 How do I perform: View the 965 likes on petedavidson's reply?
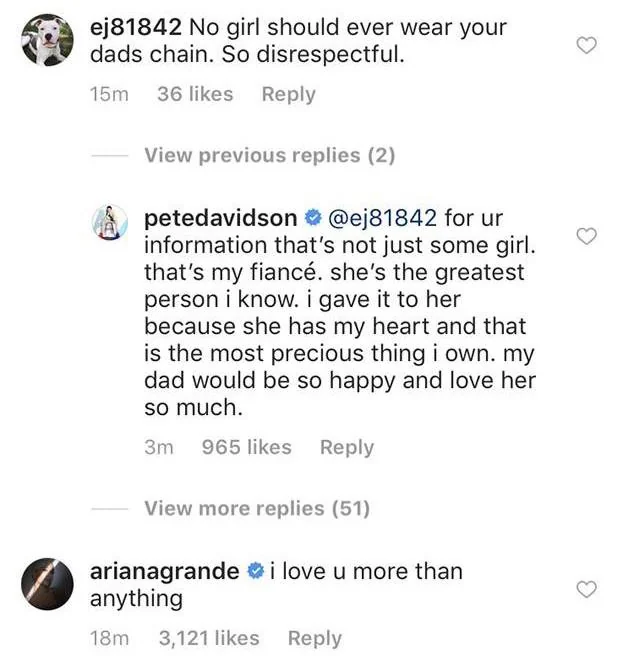tap(246, 448)
